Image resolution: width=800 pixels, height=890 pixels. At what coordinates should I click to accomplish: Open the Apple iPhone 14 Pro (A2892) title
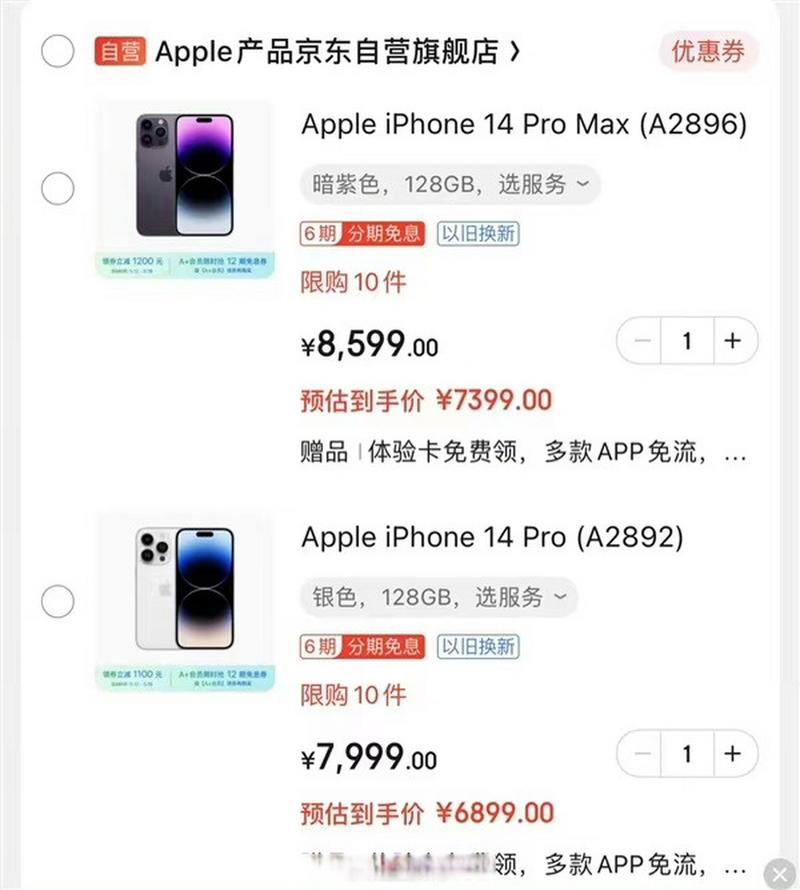point(492,538)
